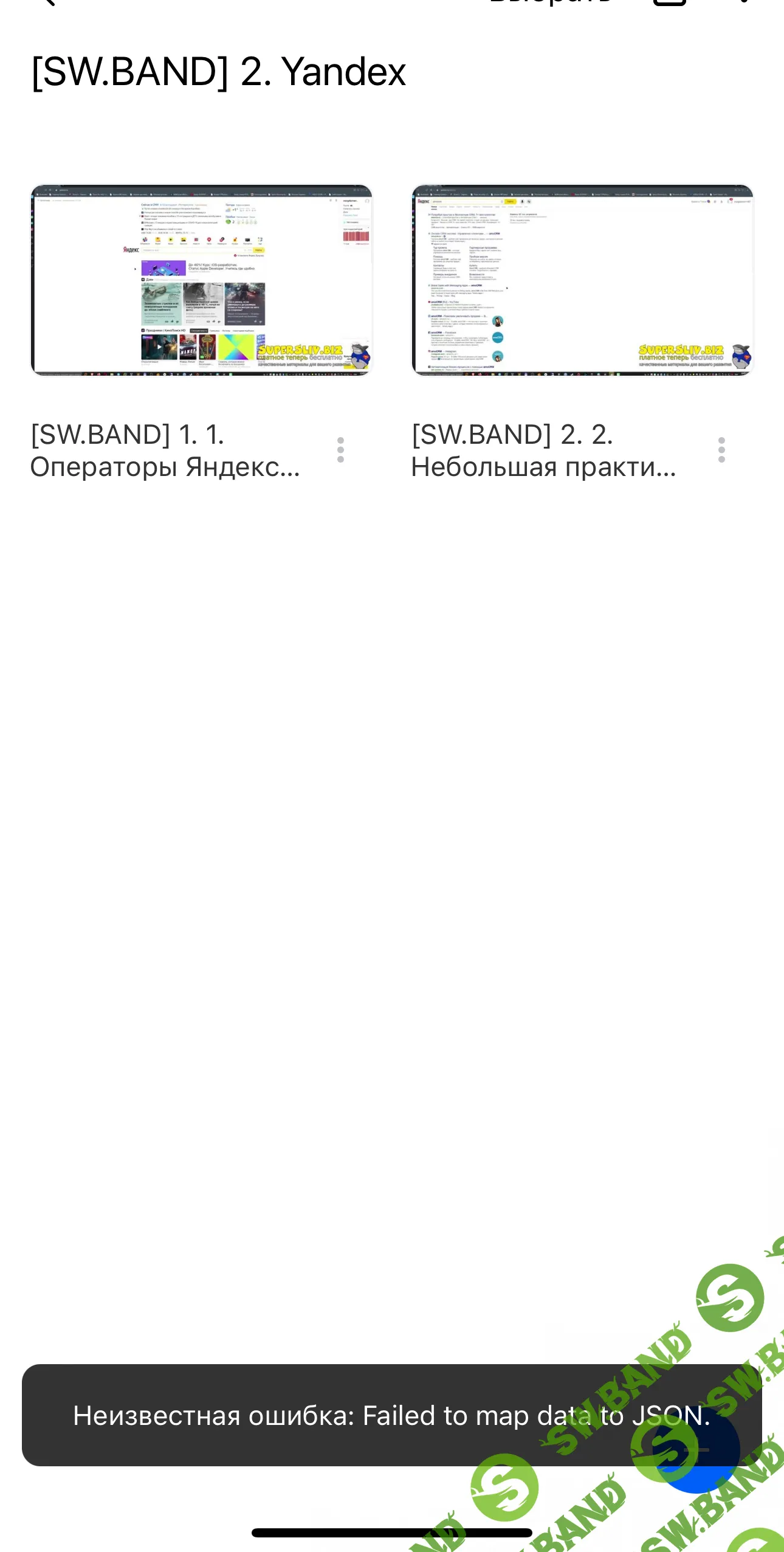Open options for "2. 2. Небольшая практи..." file

coord(721,450)
